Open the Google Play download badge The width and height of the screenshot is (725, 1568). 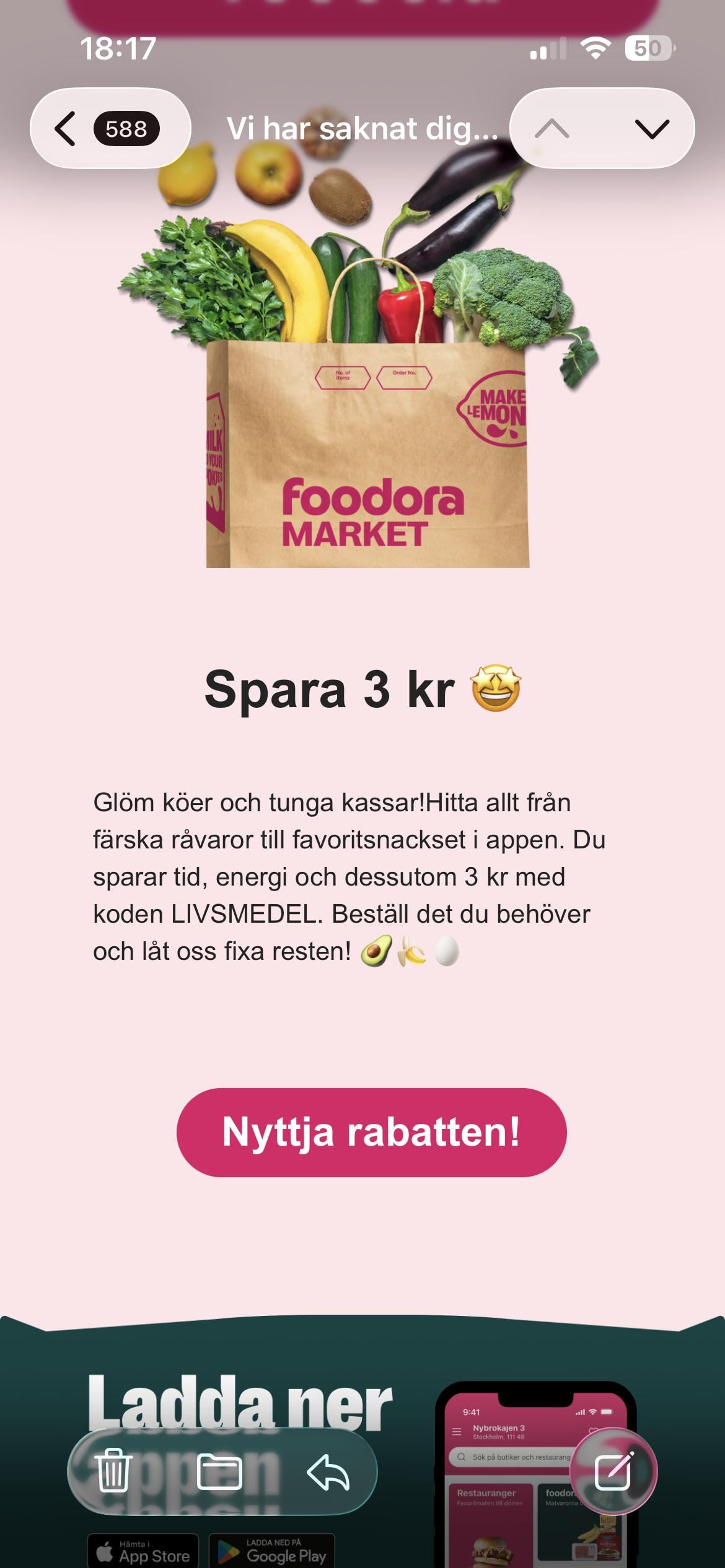pyautogui.click(x=272, y=1551)
